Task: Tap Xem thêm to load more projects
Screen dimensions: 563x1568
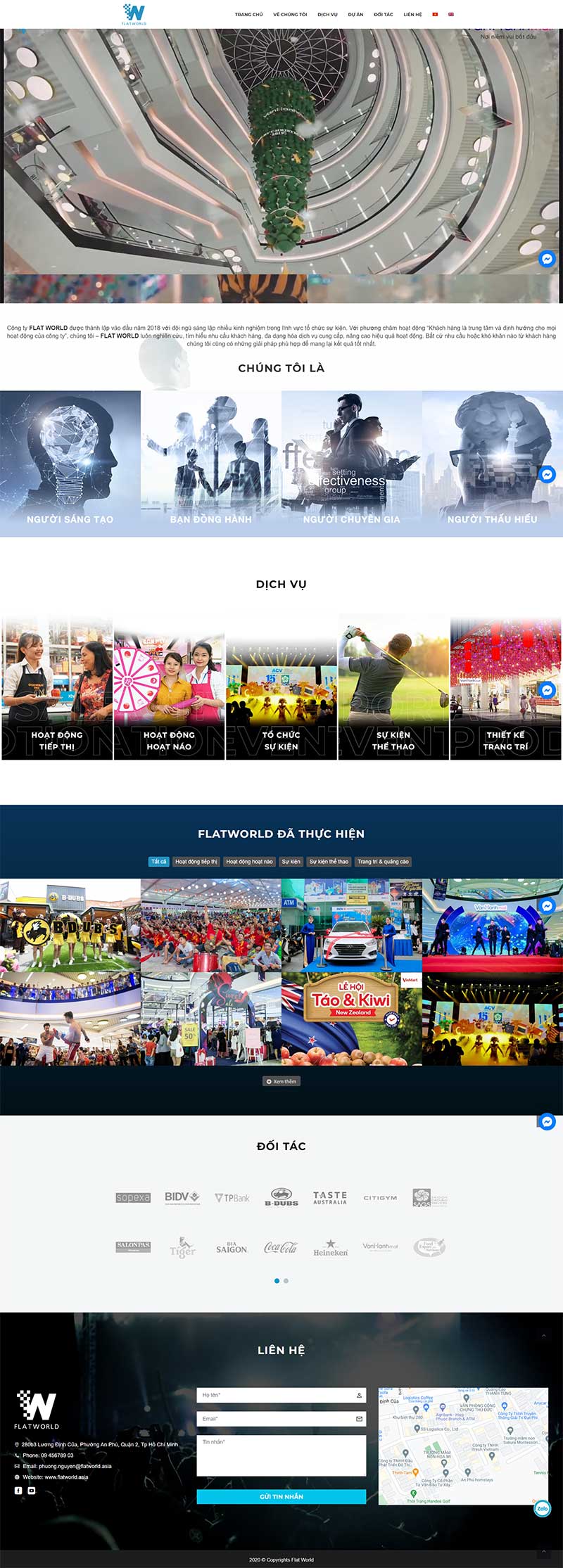Action: (281, 1081)
